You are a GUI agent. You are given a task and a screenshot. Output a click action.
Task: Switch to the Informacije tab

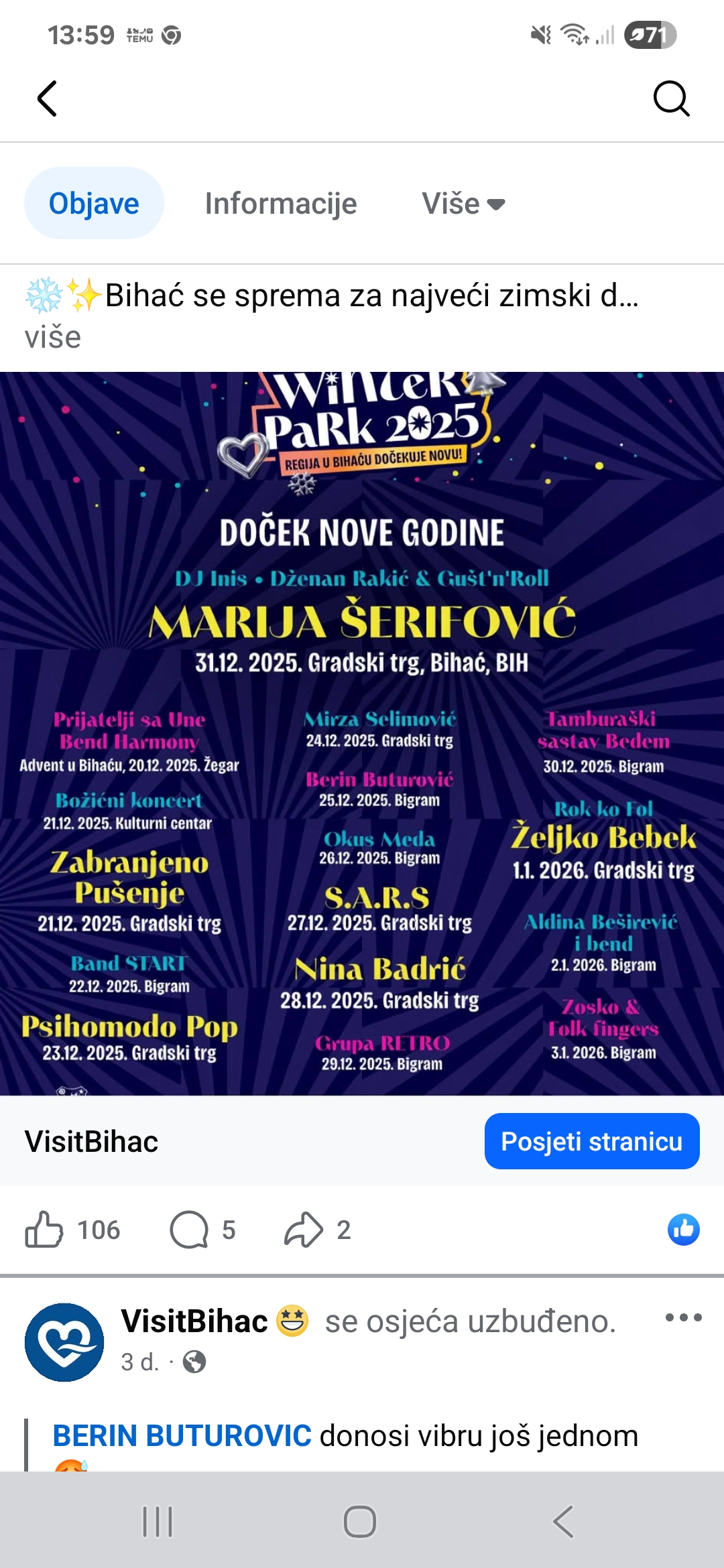[x=280, y=204]
